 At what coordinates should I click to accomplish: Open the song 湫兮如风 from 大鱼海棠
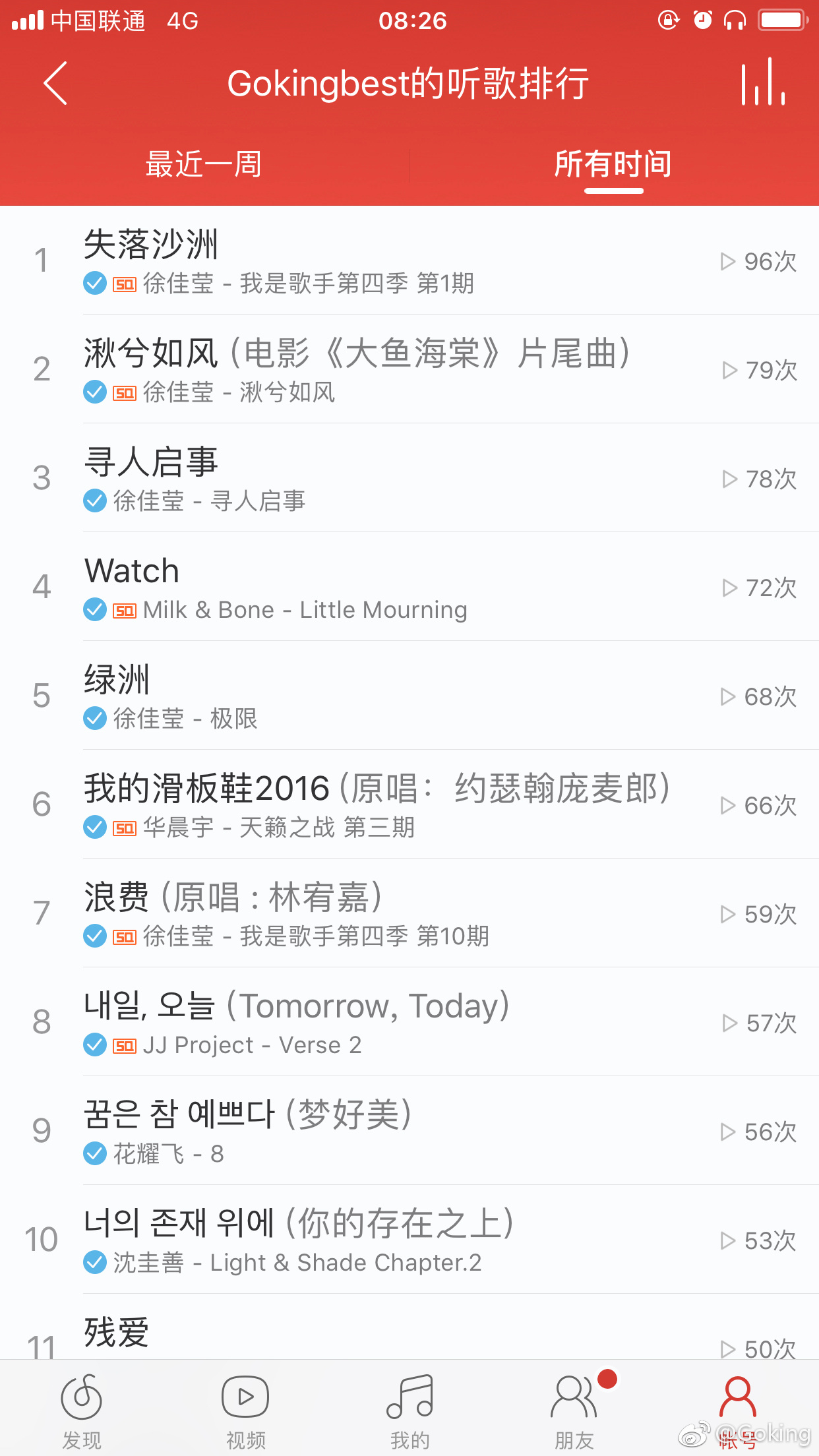point(409,369)
